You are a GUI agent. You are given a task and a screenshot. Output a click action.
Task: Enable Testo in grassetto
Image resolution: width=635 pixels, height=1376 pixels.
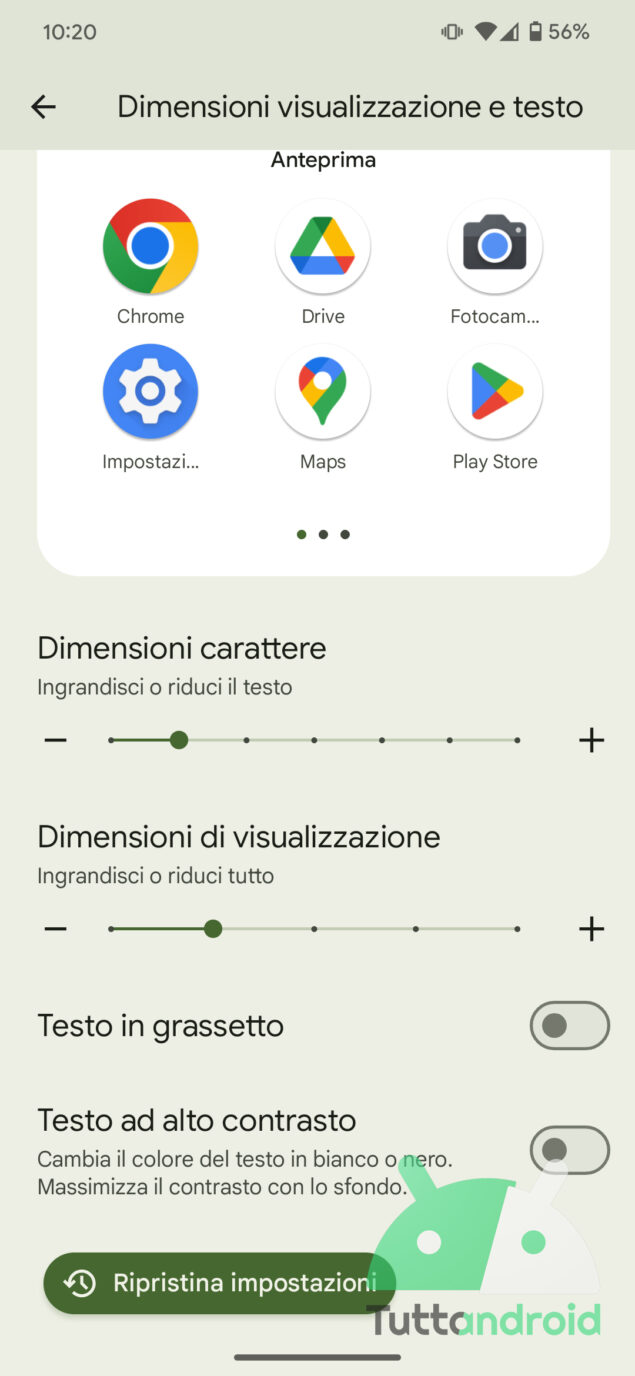[569, 1026]
